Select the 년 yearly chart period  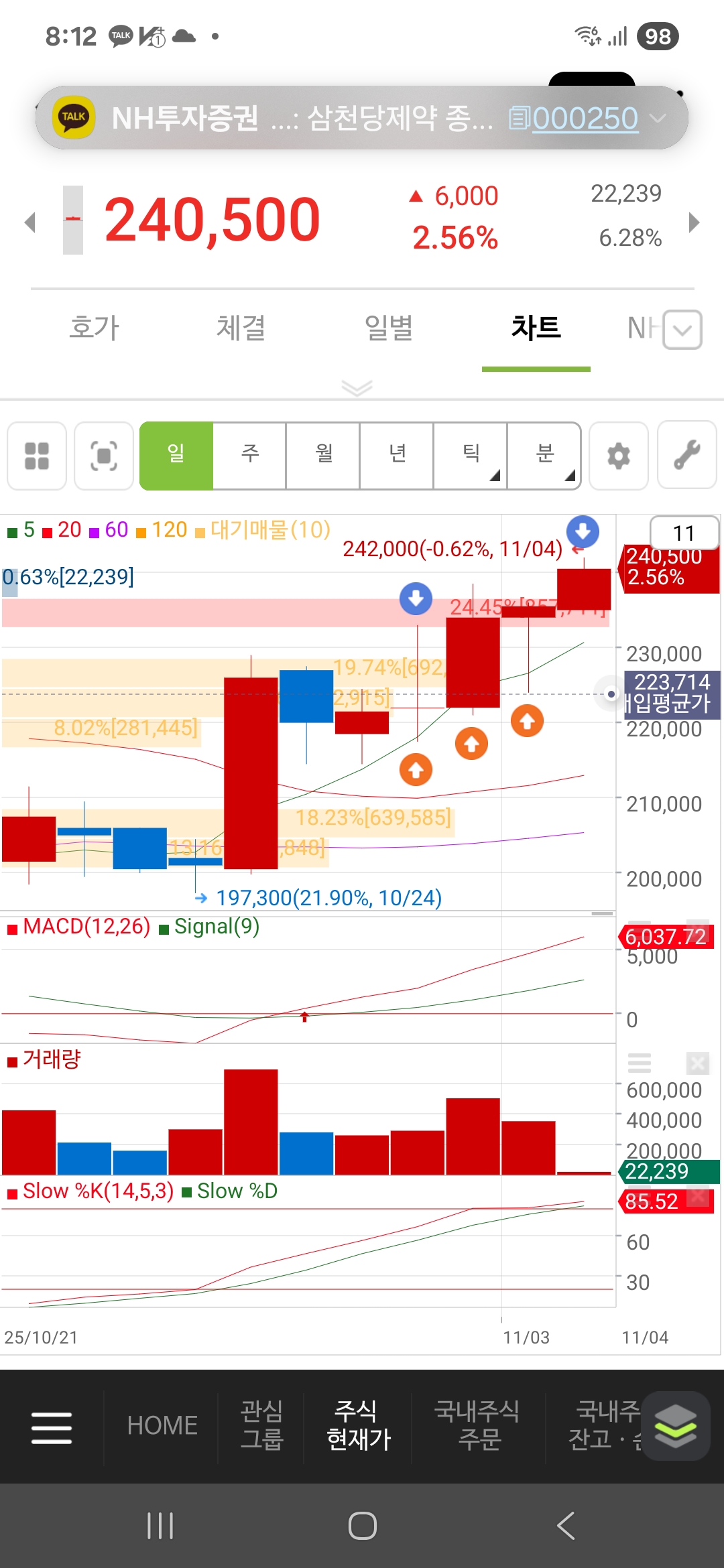397,455
